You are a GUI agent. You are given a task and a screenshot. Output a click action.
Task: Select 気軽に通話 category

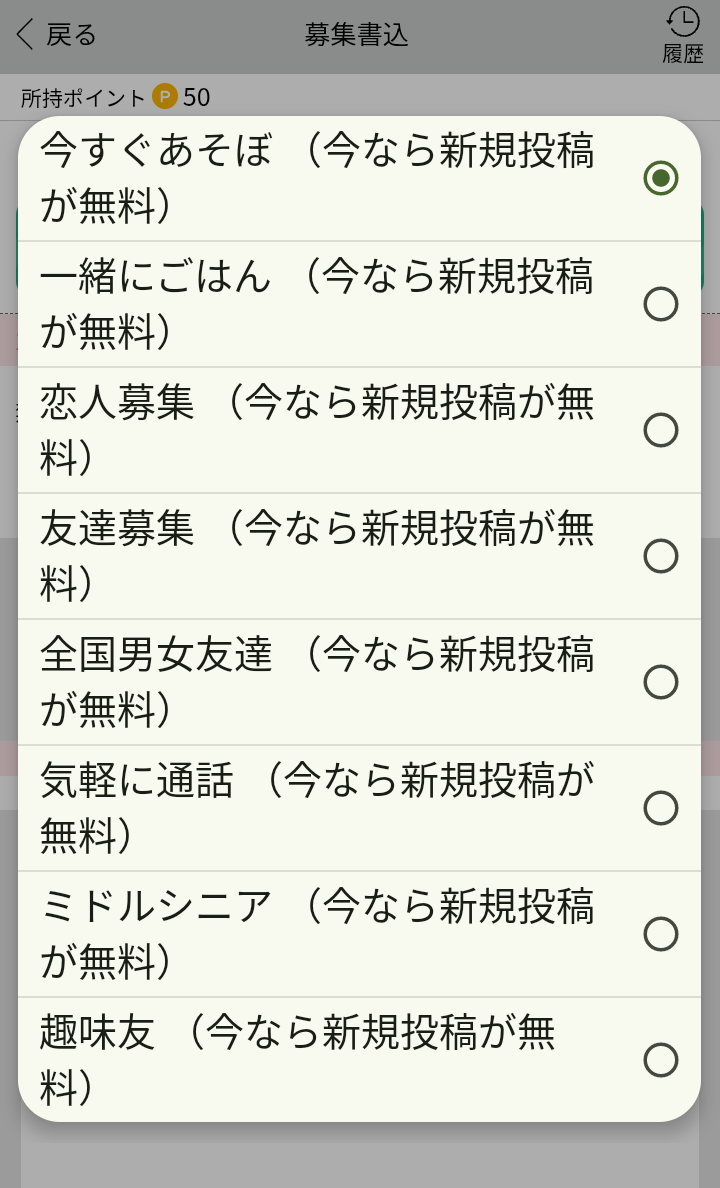(x=660, y=808)
